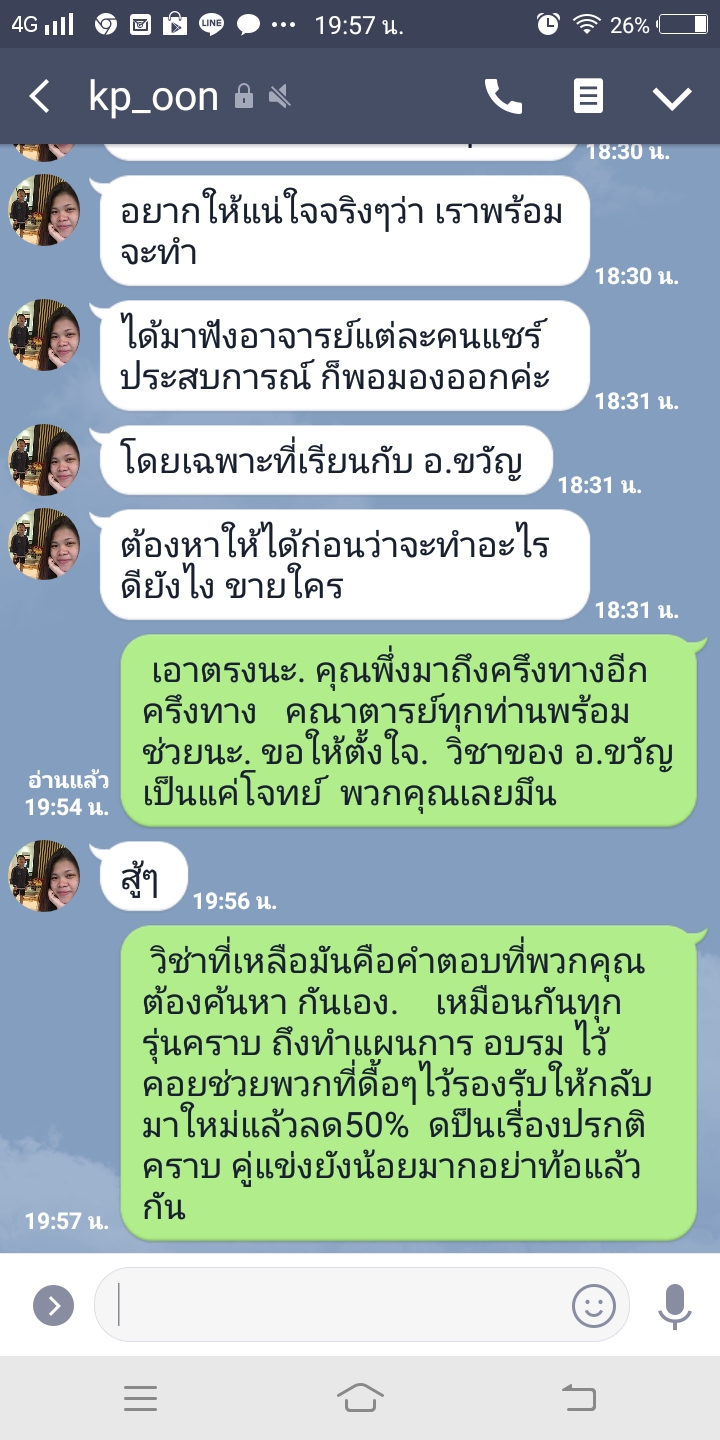Tap the system back navigation button
Viewport: 720px width, 1440px height.
(579, 1397)
